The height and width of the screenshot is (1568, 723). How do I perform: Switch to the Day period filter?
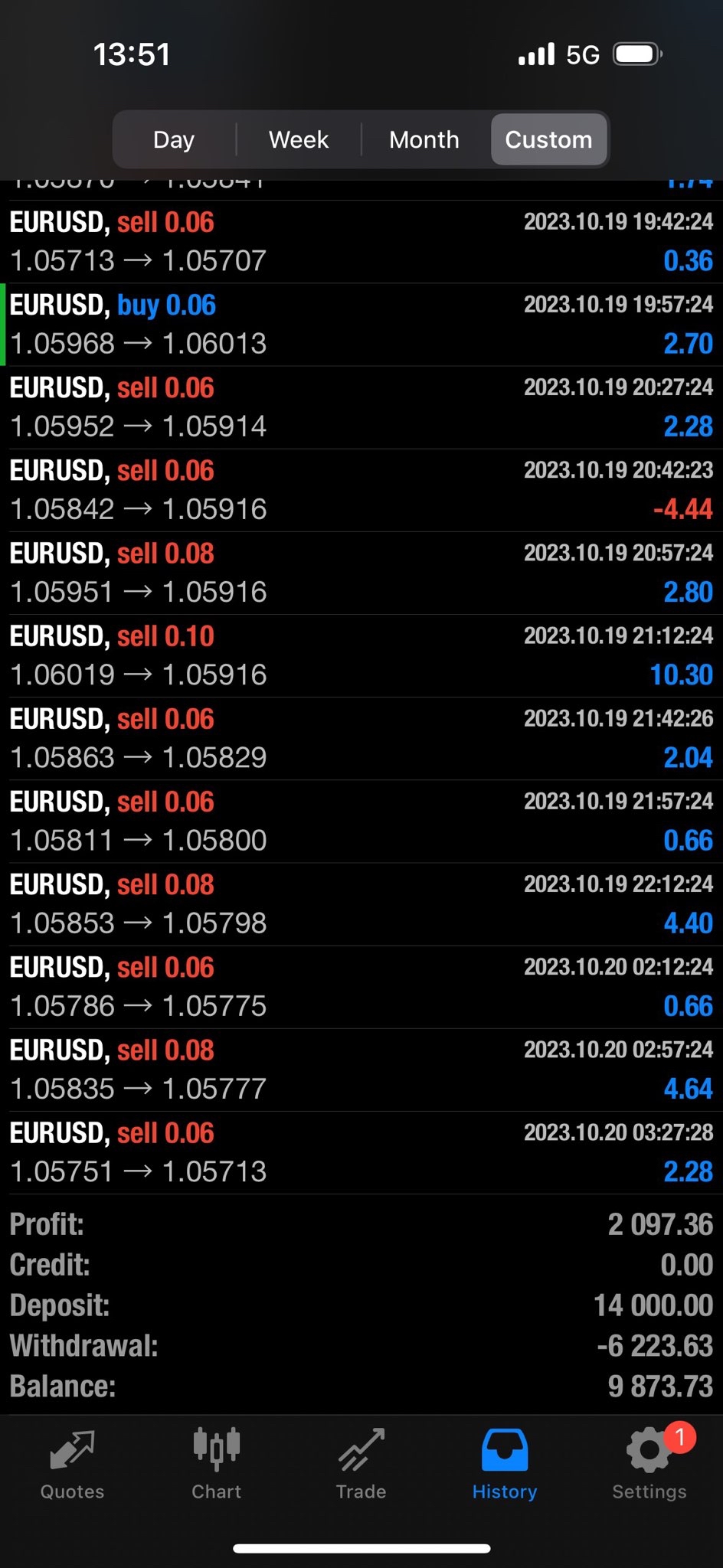[x=174, y=139]
